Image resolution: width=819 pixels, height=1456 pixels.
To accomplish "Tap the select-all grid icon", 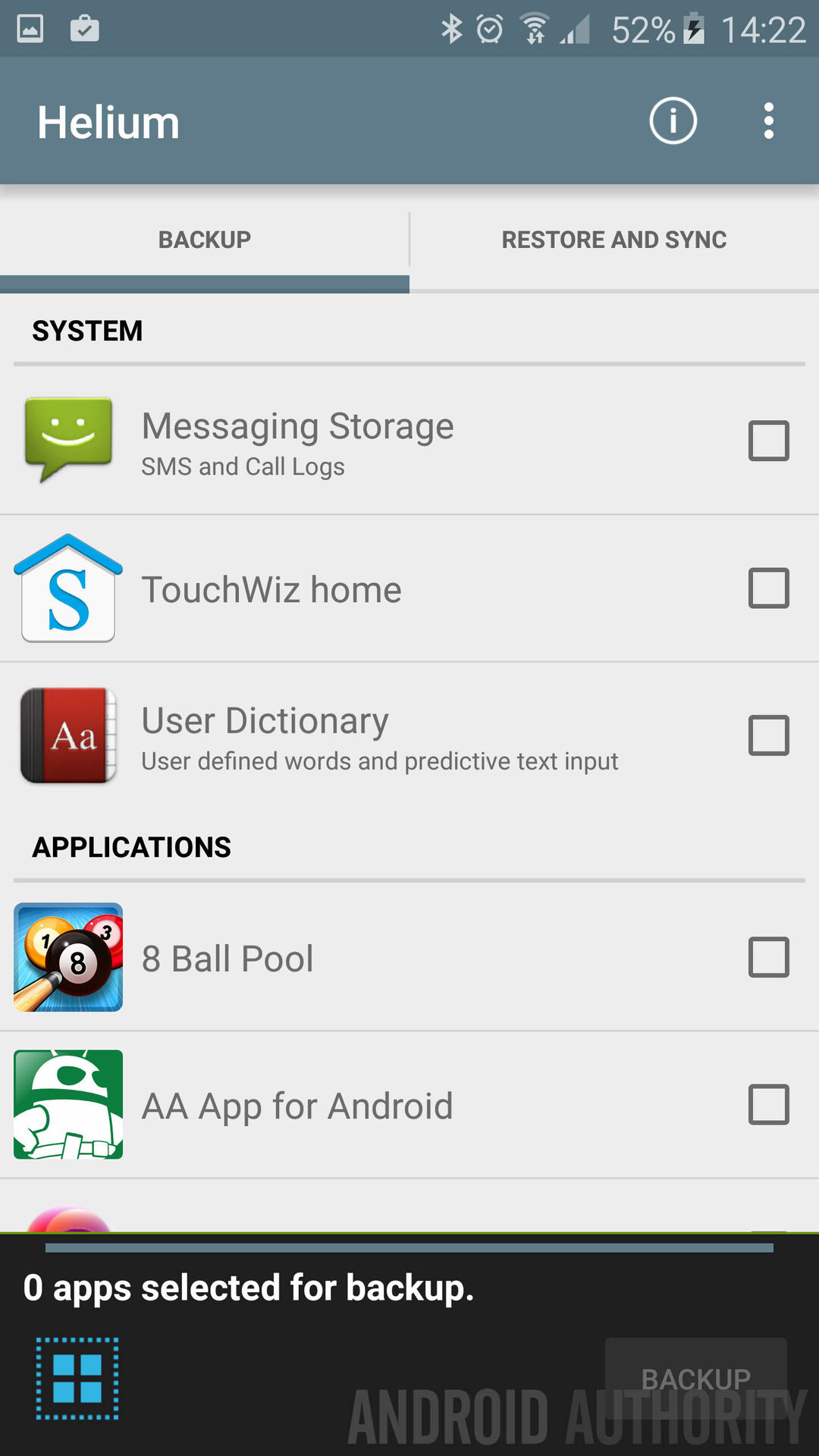I will tap(77, 1379).
